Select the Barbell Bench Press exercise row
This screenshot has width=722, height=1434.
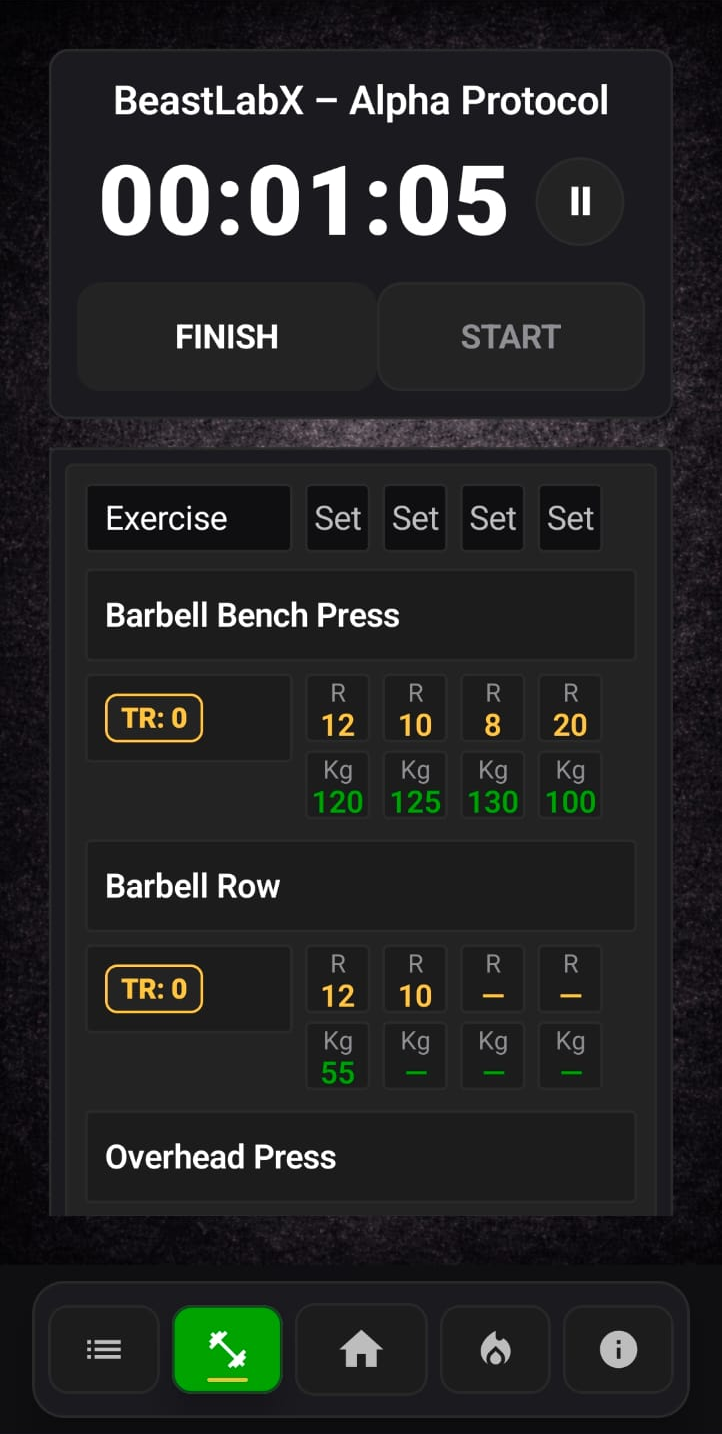coord(360,615)
